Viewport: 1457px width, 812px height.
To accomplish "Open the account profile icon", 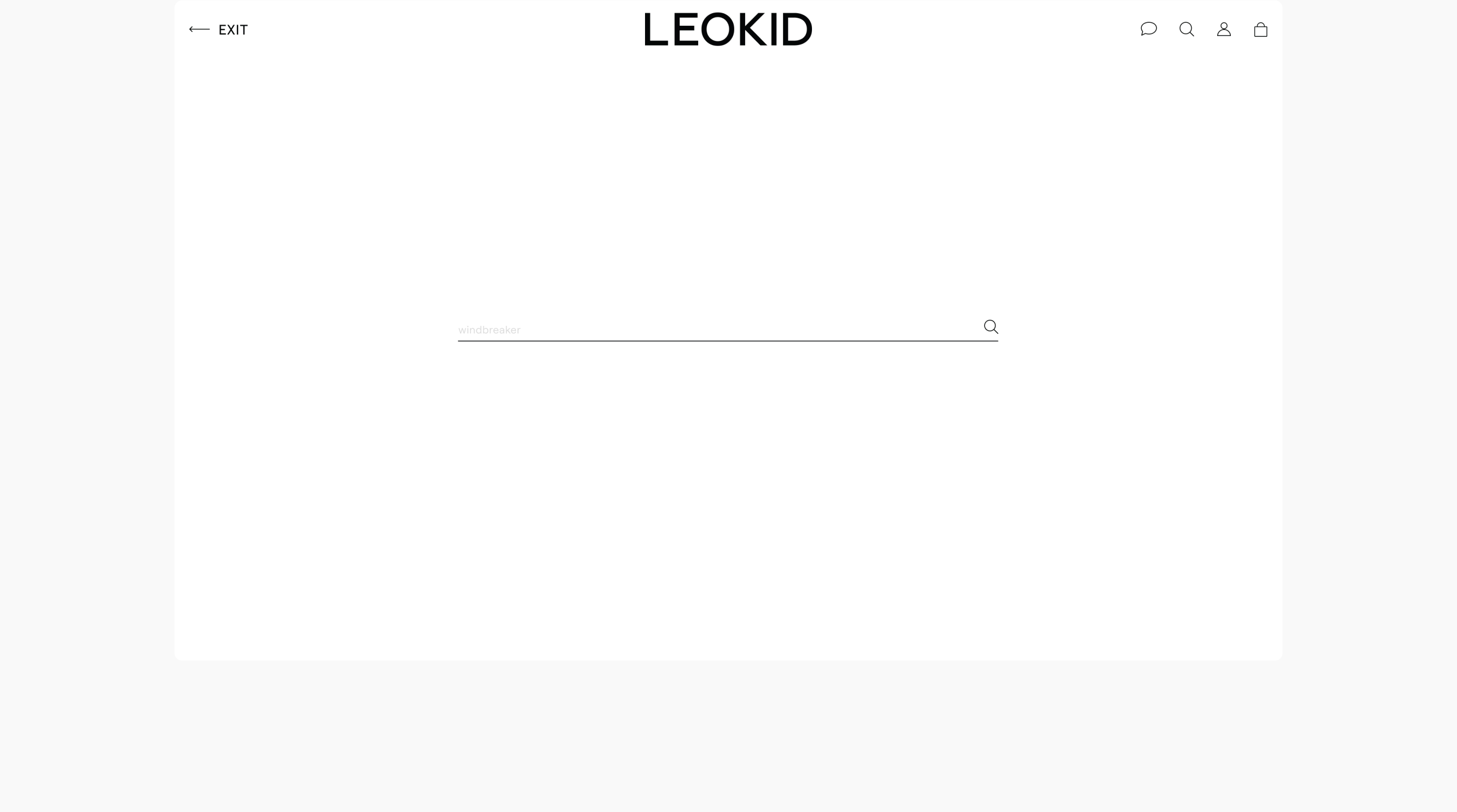I will [1223, 29].
